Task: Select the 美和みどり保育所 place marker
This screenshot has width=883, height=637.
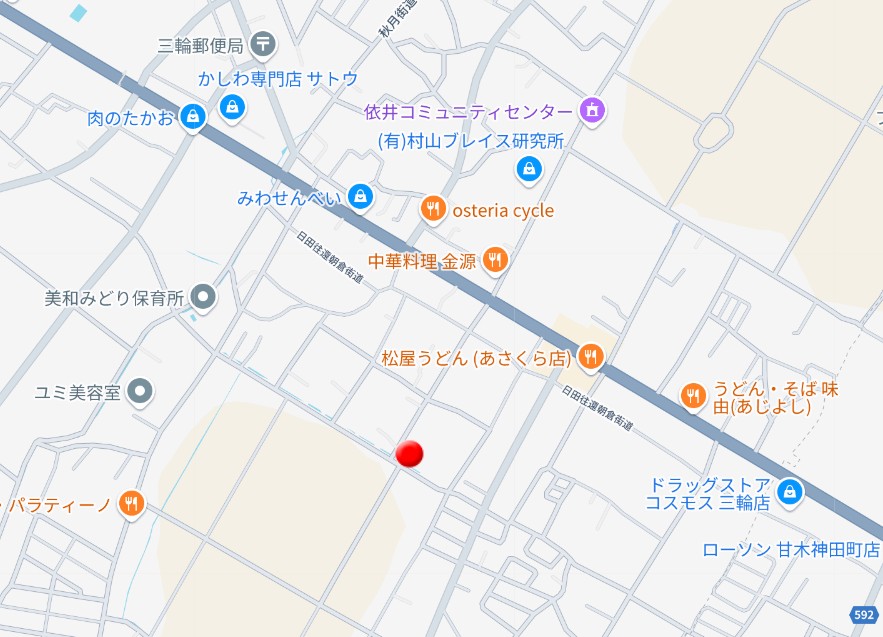Action: click(204, 297)
